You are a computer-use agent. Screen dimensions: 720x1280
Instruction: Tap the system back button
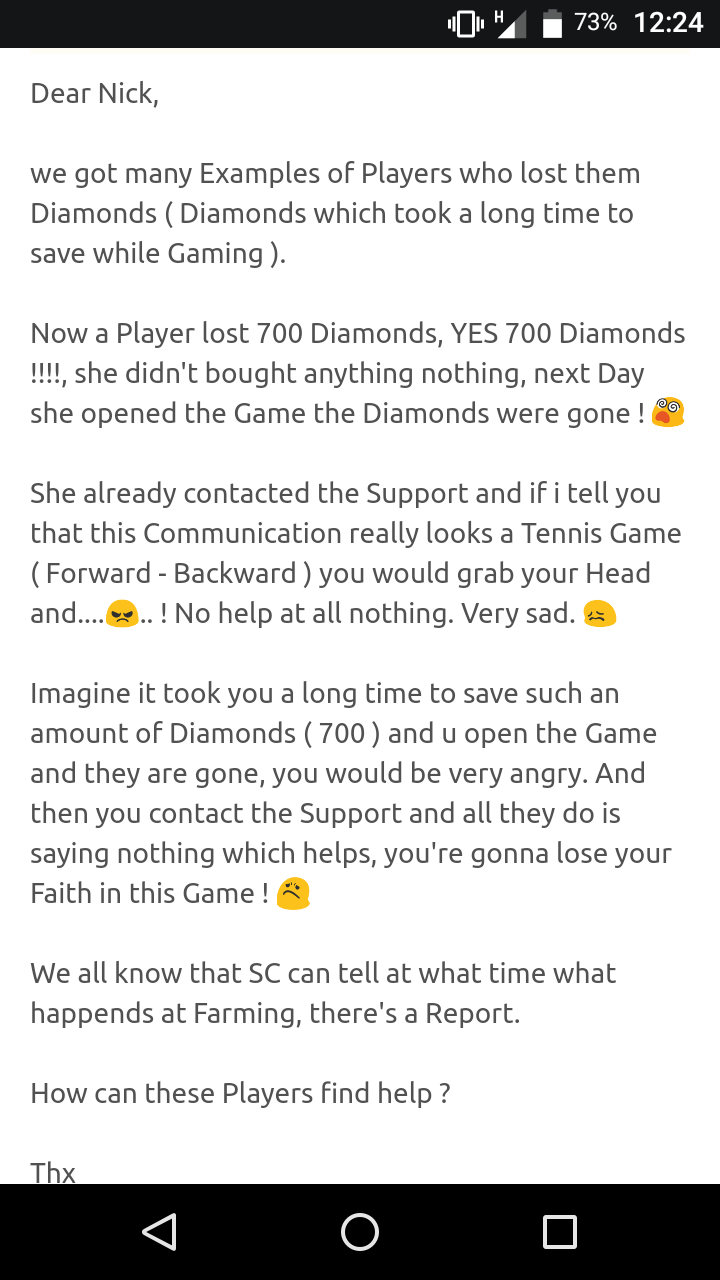coord(160,1232)
